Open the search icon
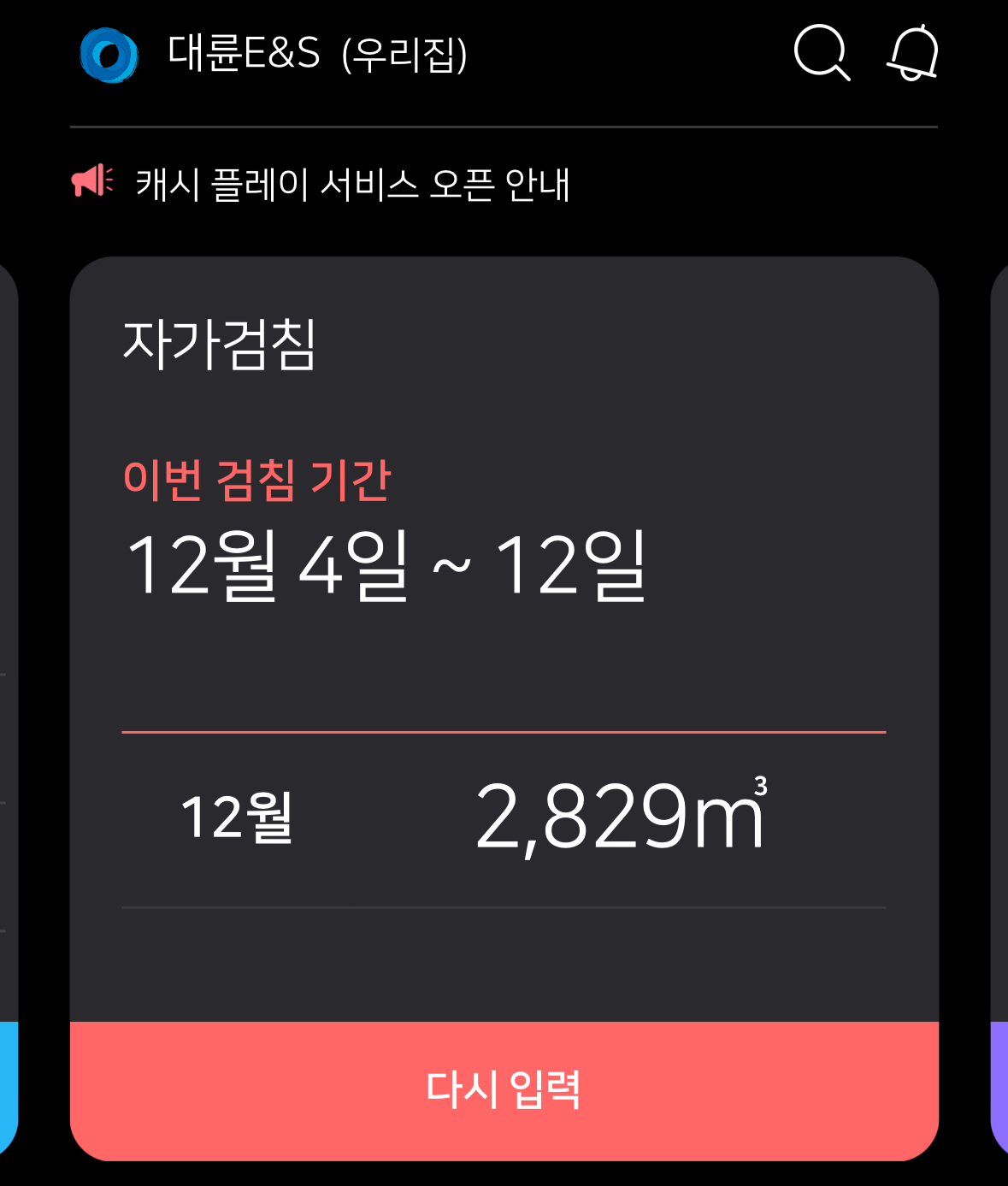Image resolution: width=1008 pixels, height=1186 pixels. (x=821, y=53)
